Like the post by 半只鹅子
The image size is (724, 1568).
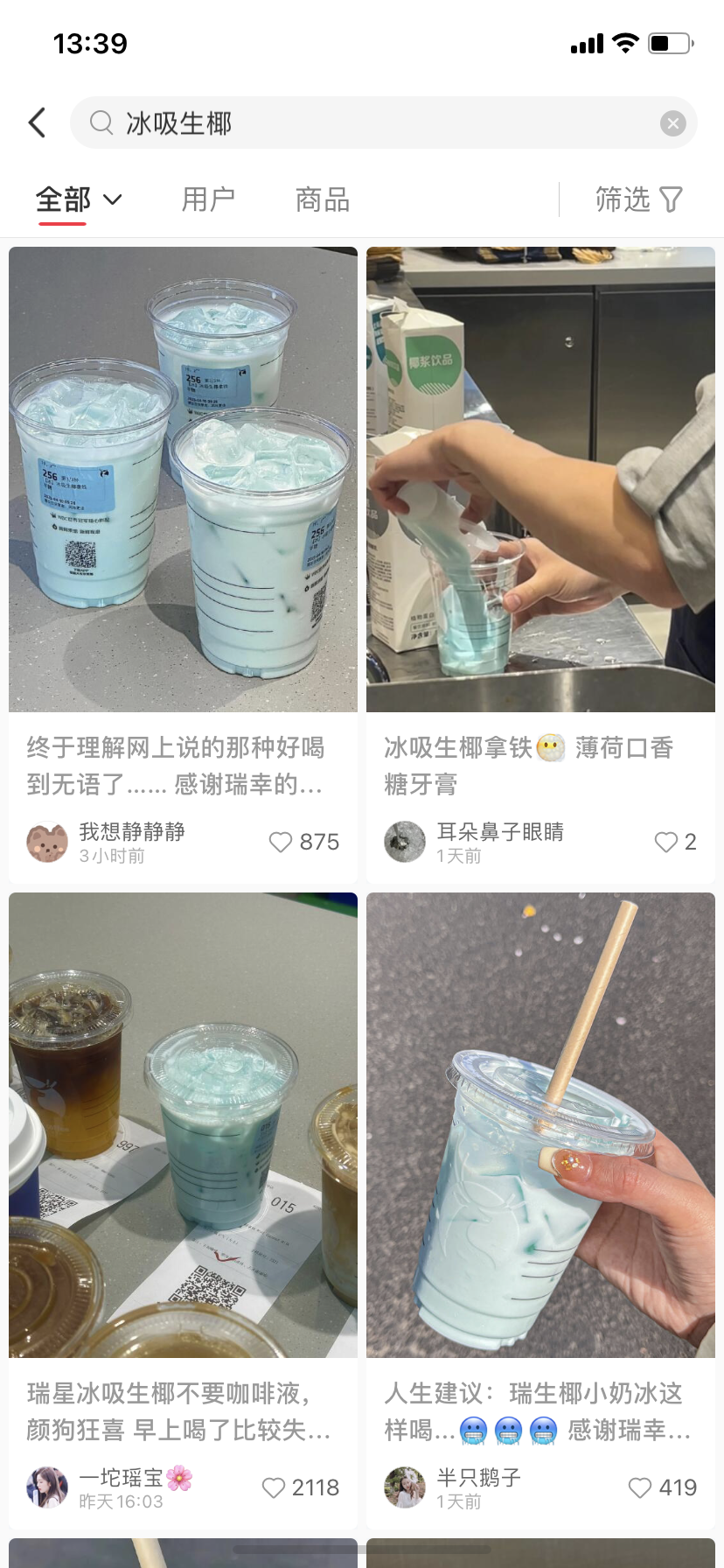pyautogui.click(x=640, y=1487)
